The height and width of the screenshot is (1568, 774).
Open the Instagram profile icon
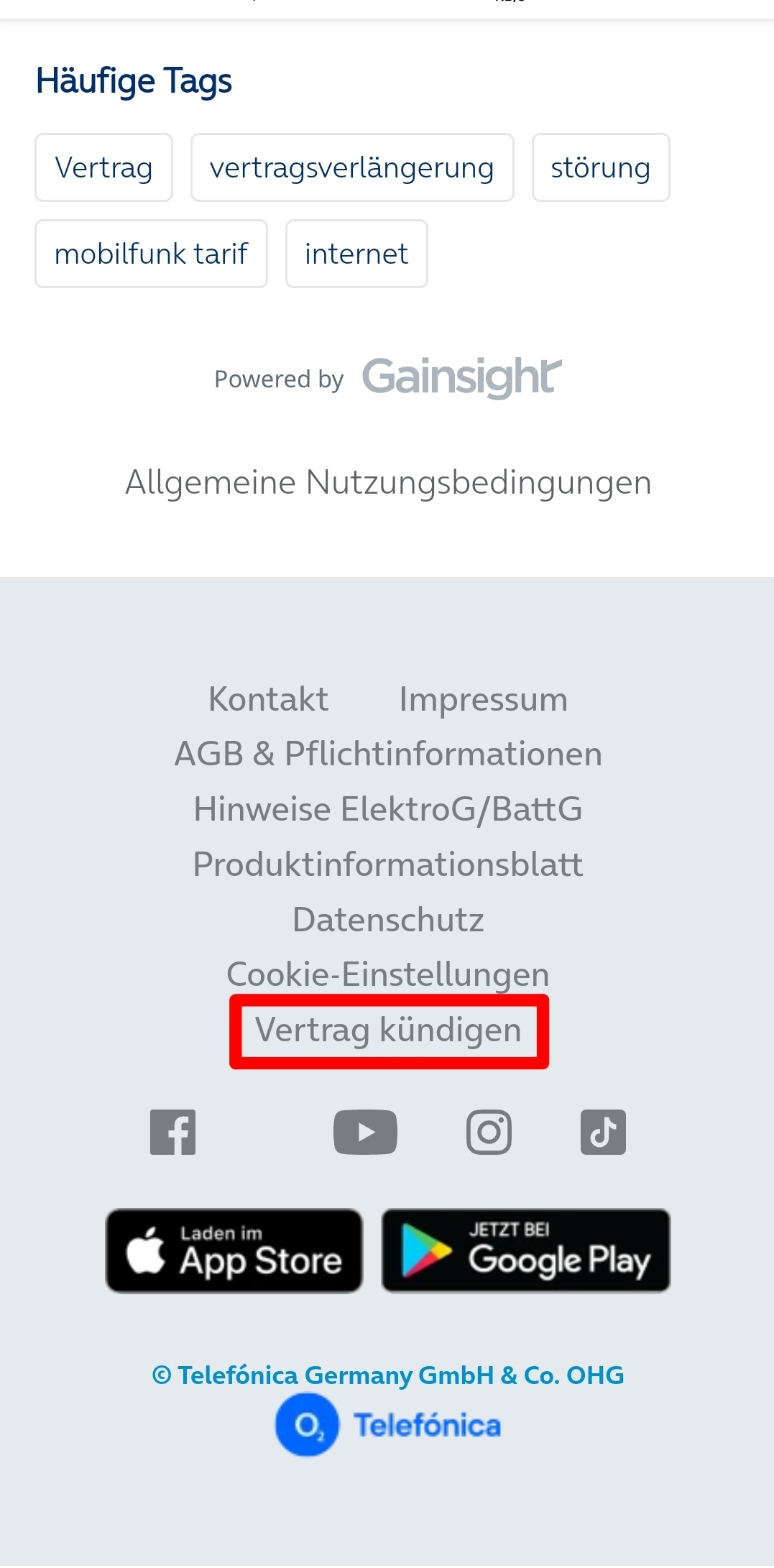489,1133
